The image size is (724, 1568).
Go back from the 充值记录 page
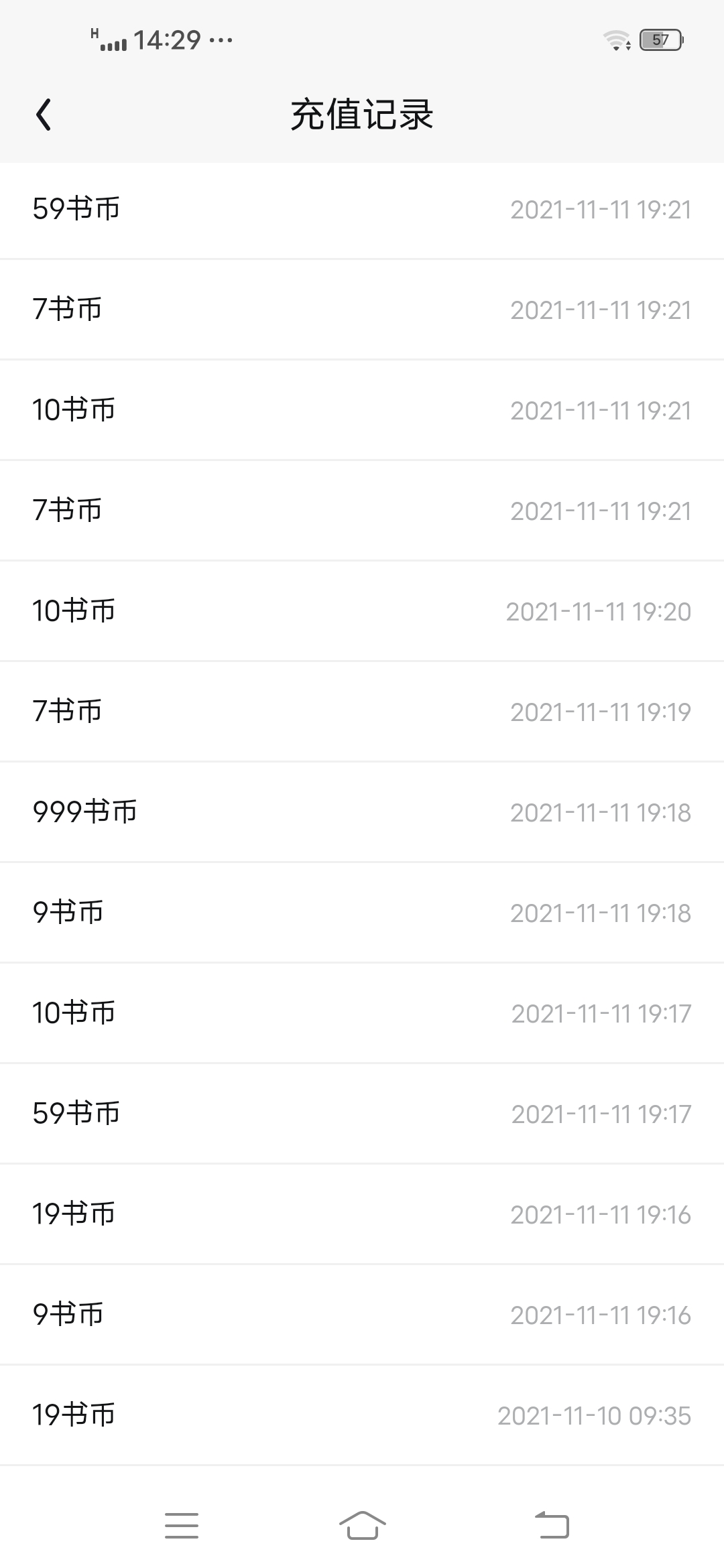[x=44, y=115]
